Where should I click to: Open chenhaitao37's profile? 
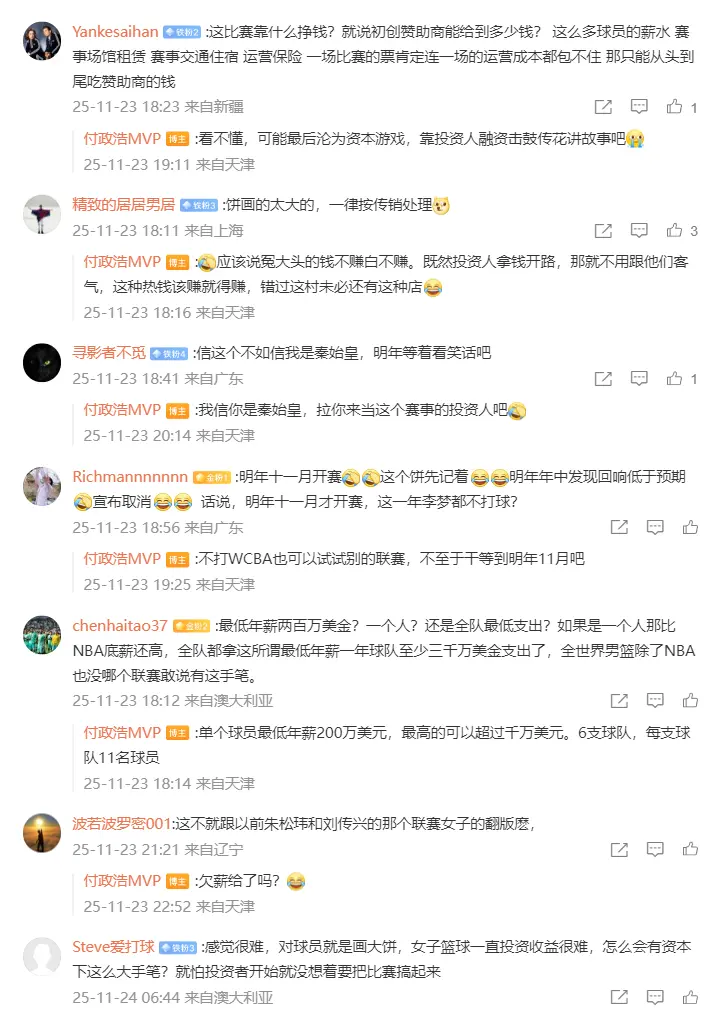(x=119, y=626)
